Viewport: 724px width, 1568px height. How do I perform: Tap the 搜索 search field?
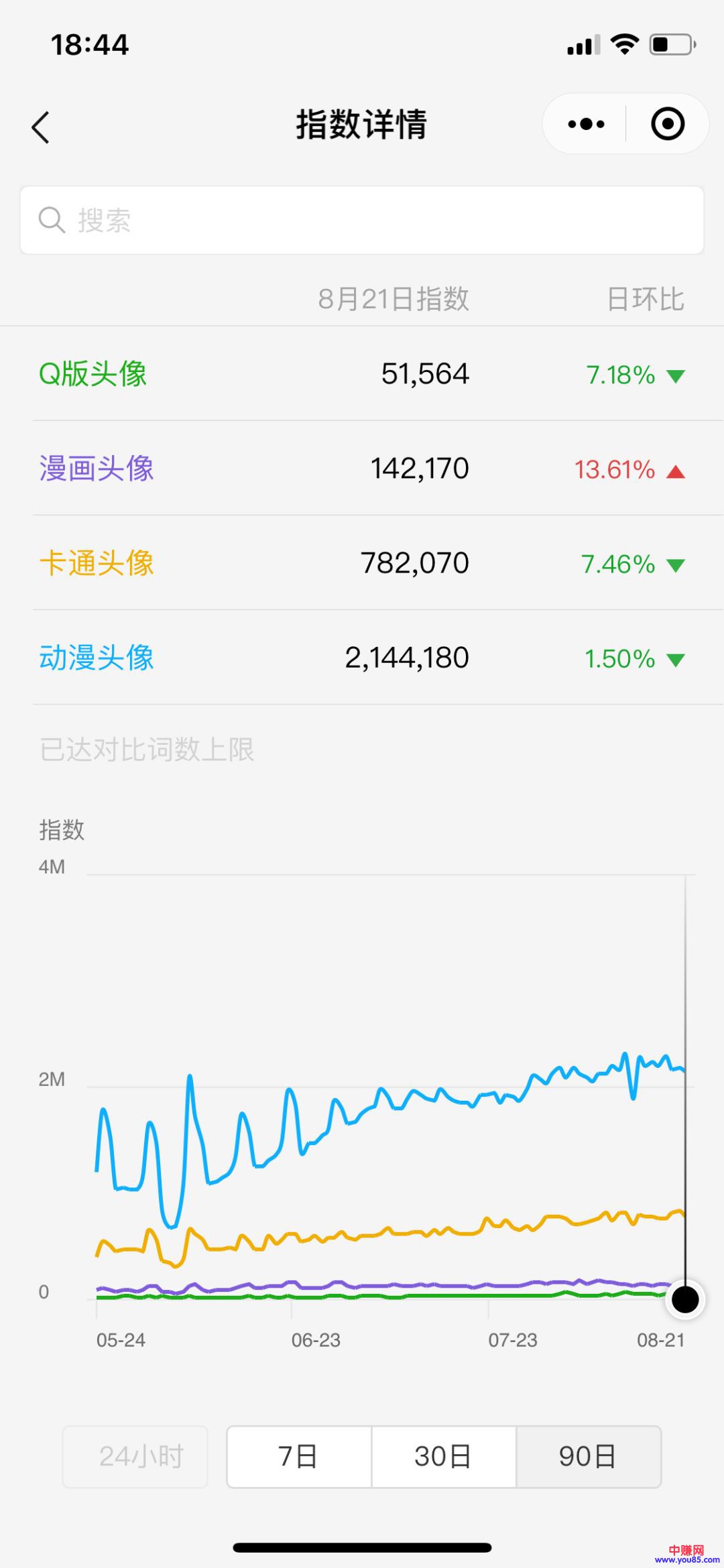362,220
